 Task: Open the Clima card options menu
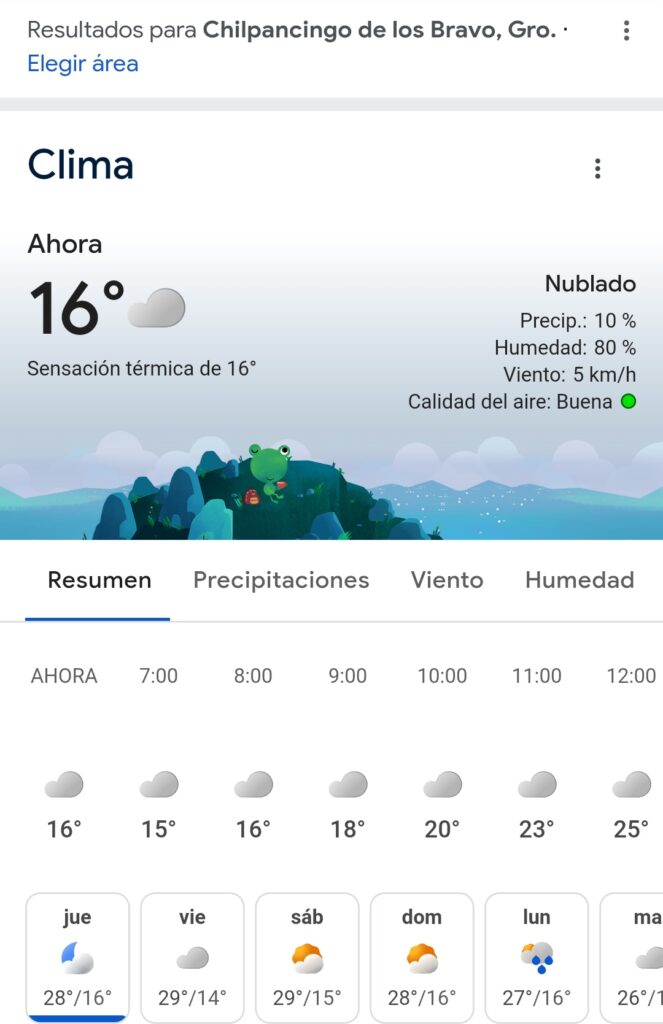coord(598,168)
